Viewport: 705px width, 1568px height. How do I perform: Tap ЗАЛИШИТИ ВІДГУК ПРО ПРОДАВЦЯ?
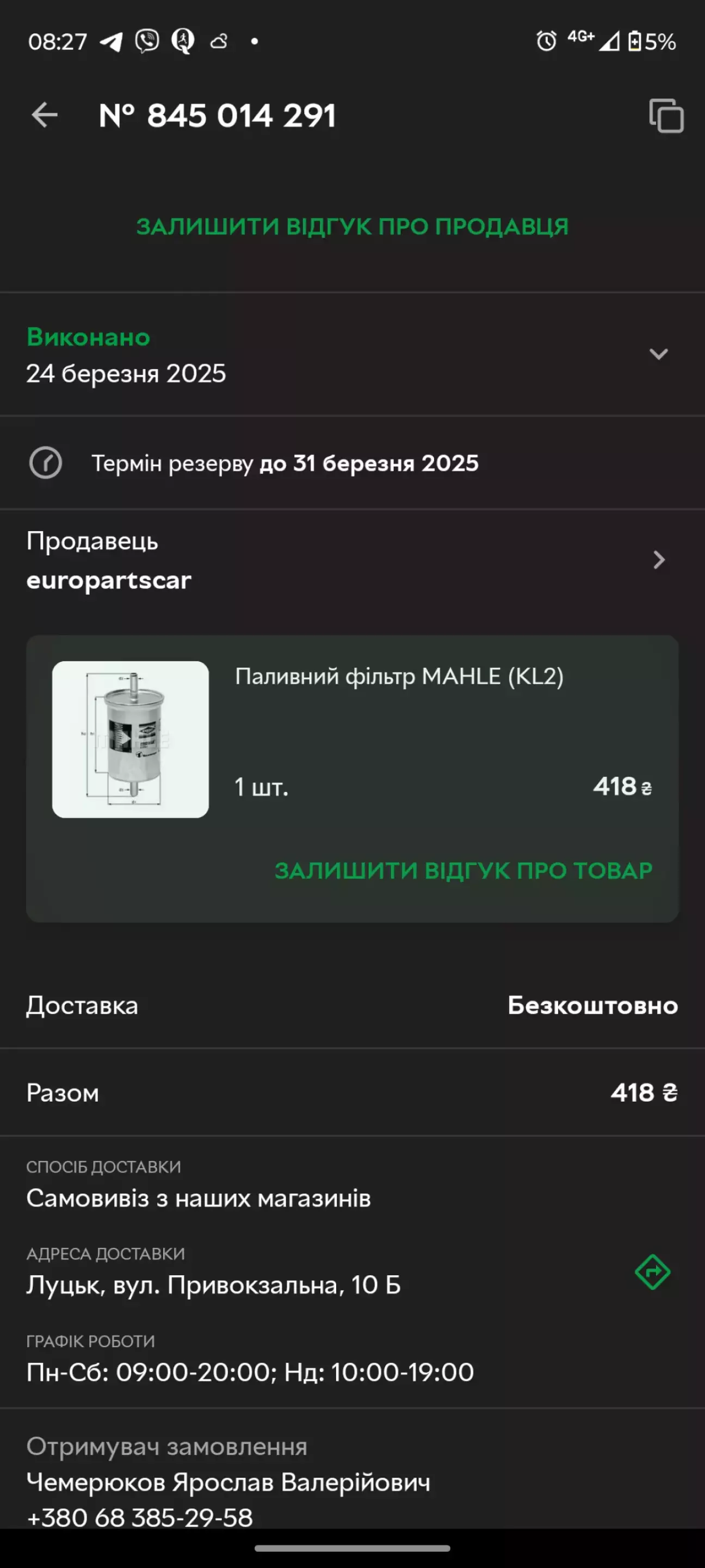pos(352,226)
